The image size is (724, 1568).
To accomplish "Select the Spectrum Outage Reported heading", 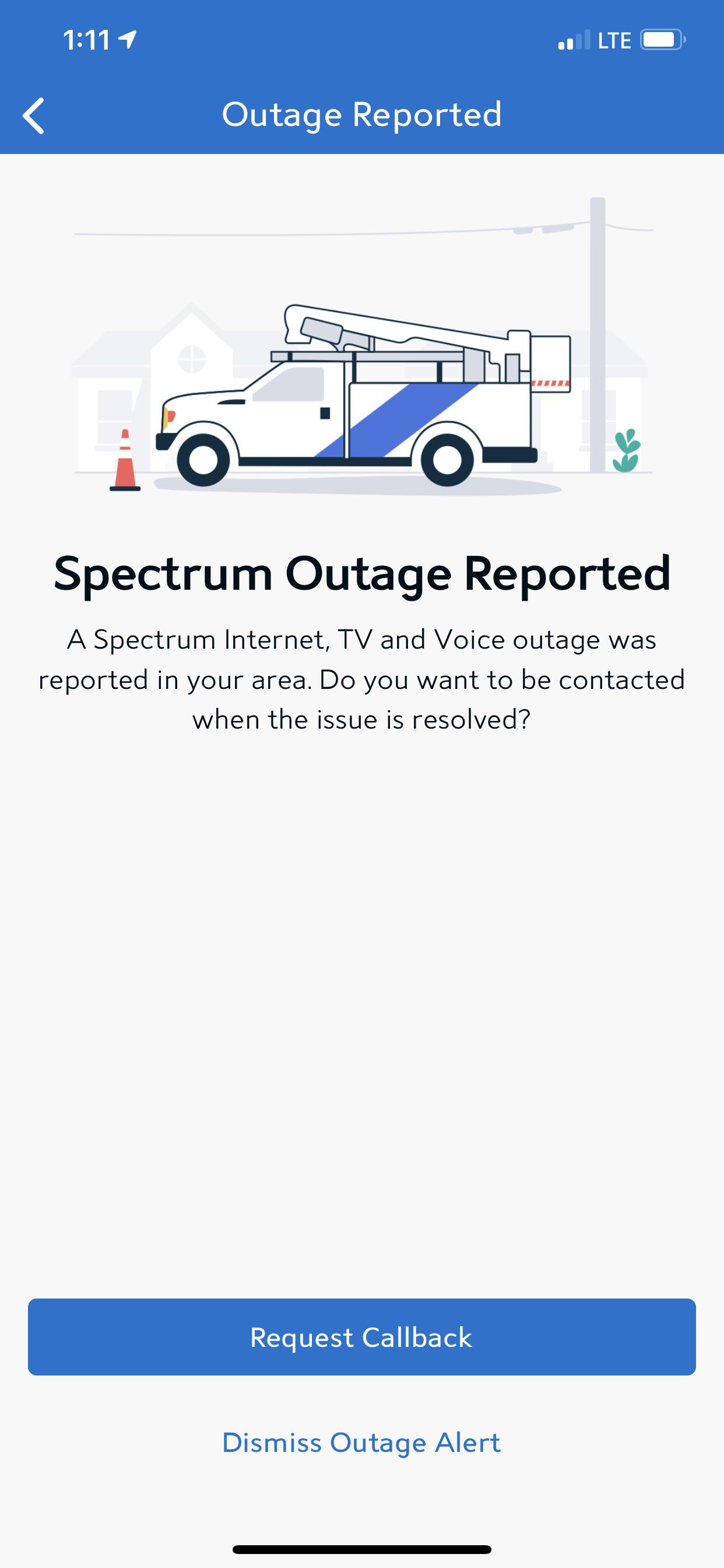I will pyautogui.click(x=361, y=572).
